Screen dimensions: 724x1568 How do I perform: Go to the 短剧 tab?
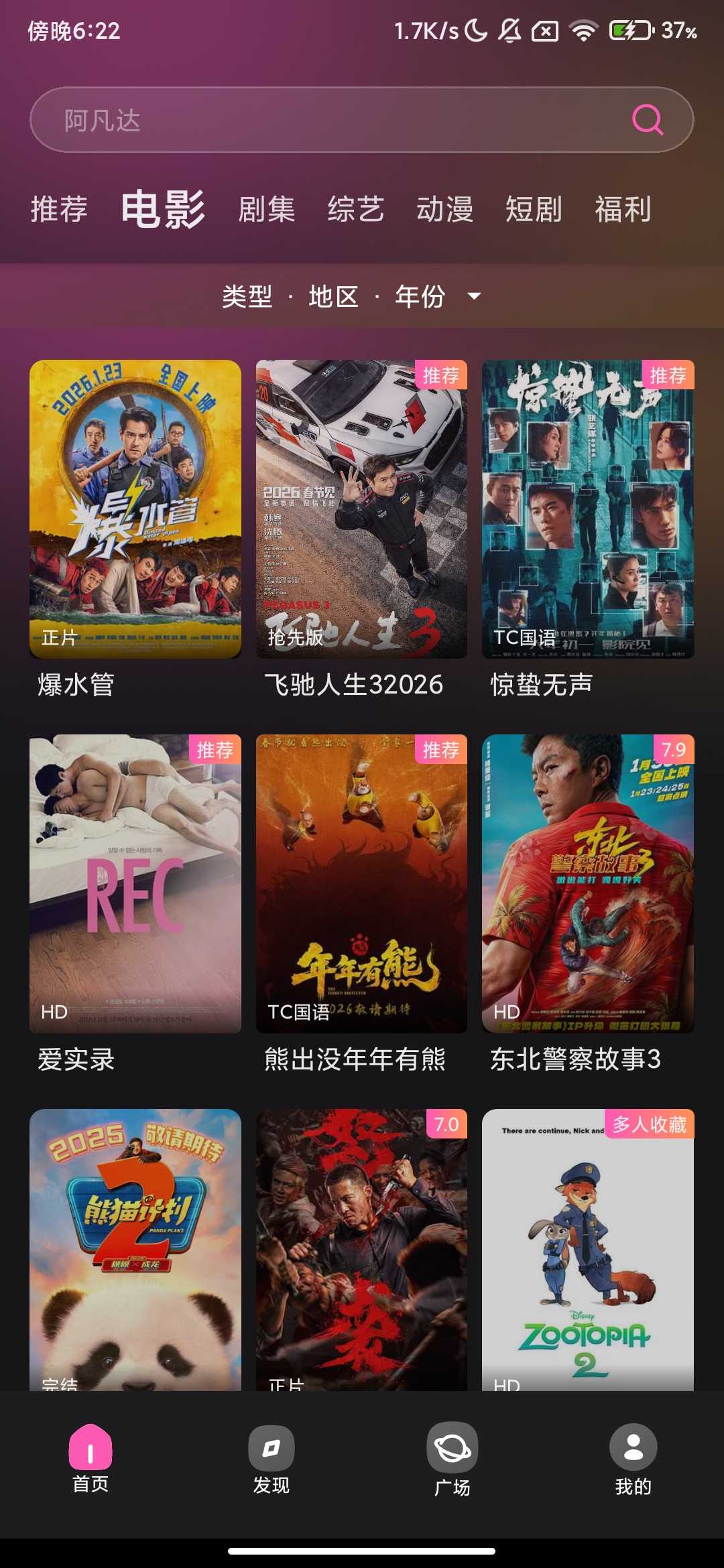534,209
